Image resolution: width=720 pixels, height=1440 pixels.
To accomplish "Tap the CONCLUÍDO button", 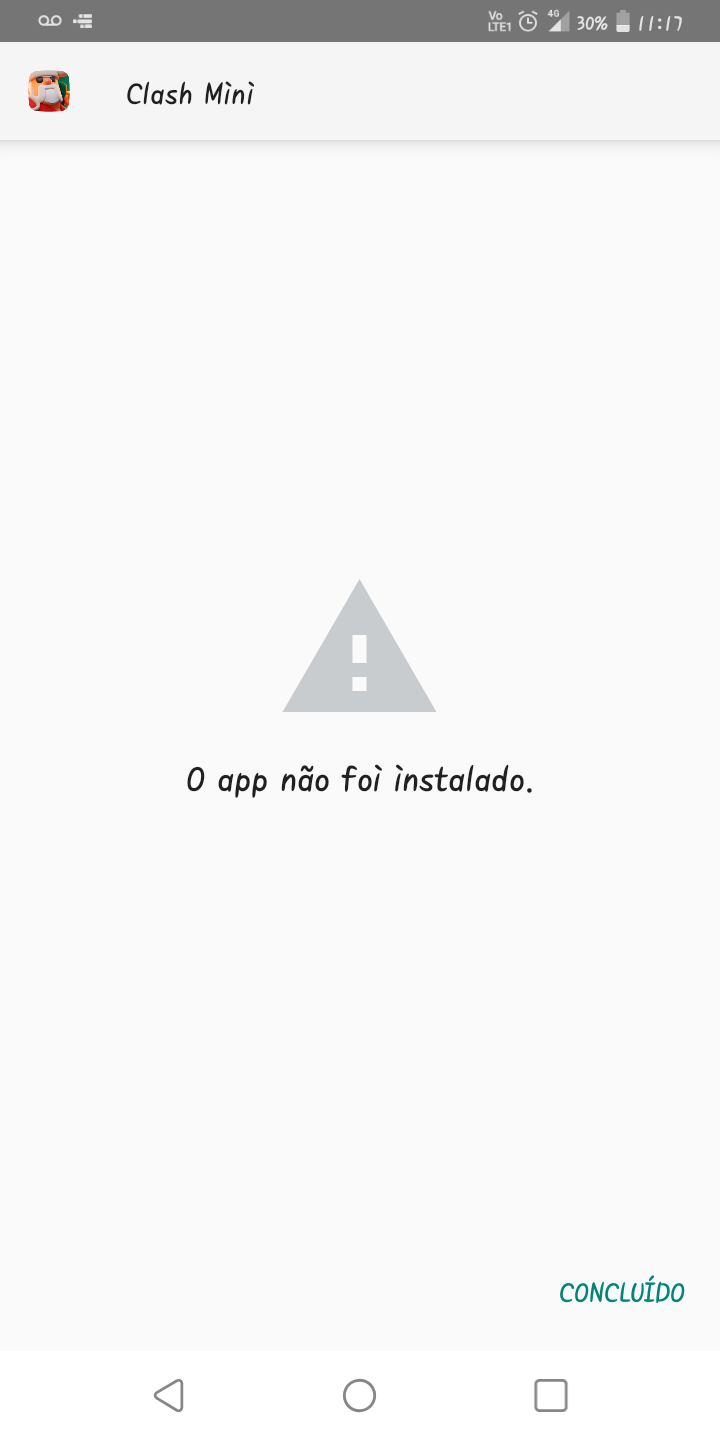I will pyautogui.click(x=621, y=1292).
